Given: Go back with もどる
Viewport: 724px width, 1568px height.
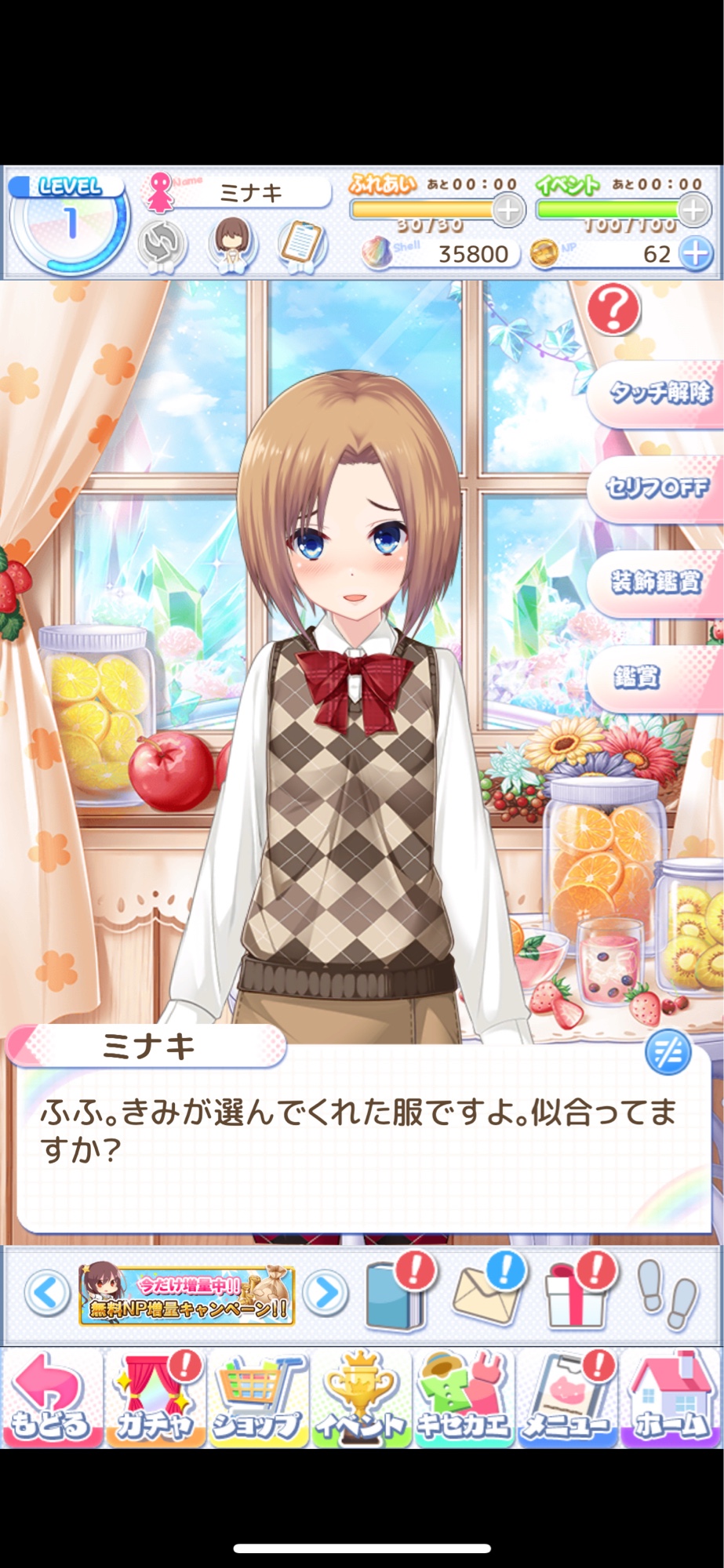Looking at the screenshot, I should tap(52, 1401).
